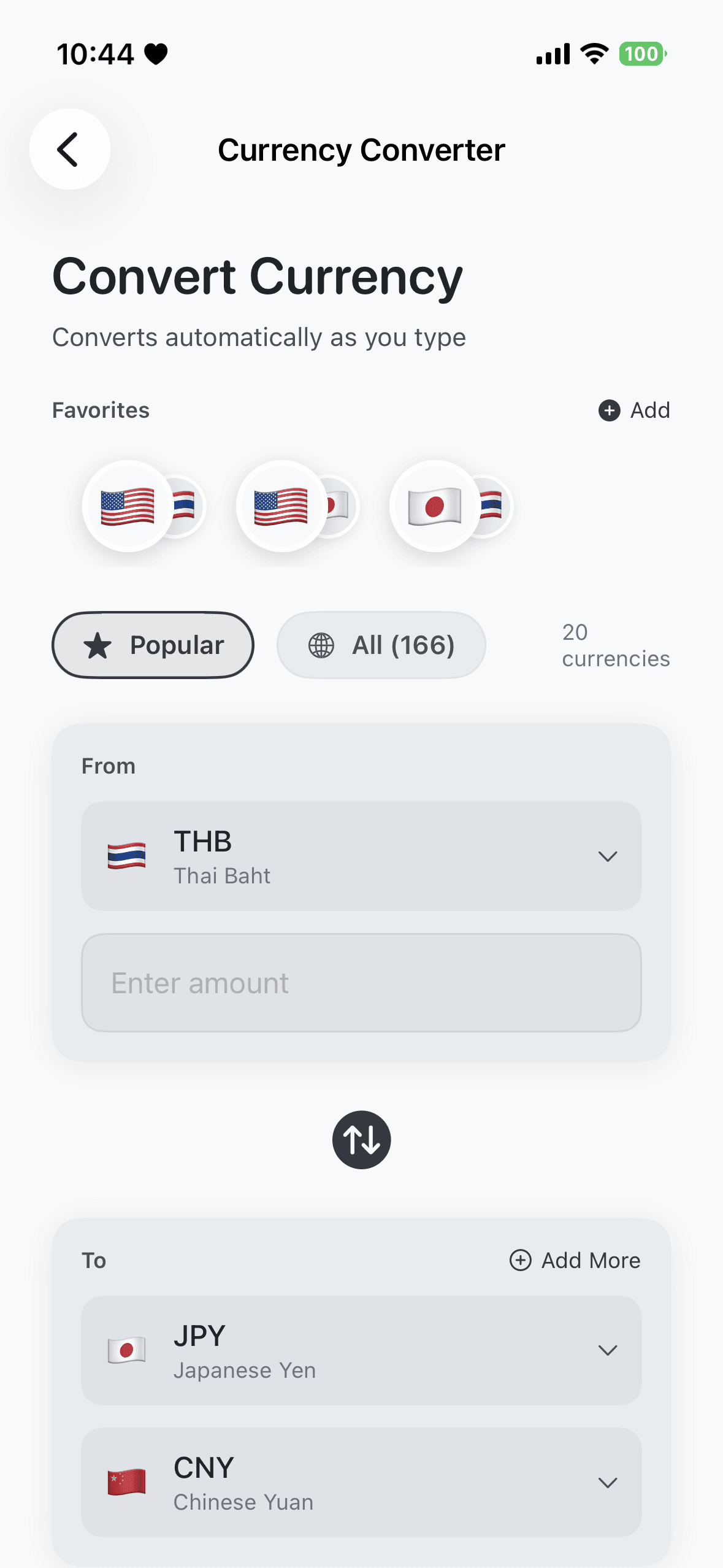Tap the Enter amount input field
Image resolution: width=723 pixels, height=1568 pixels.
point(361,982)
